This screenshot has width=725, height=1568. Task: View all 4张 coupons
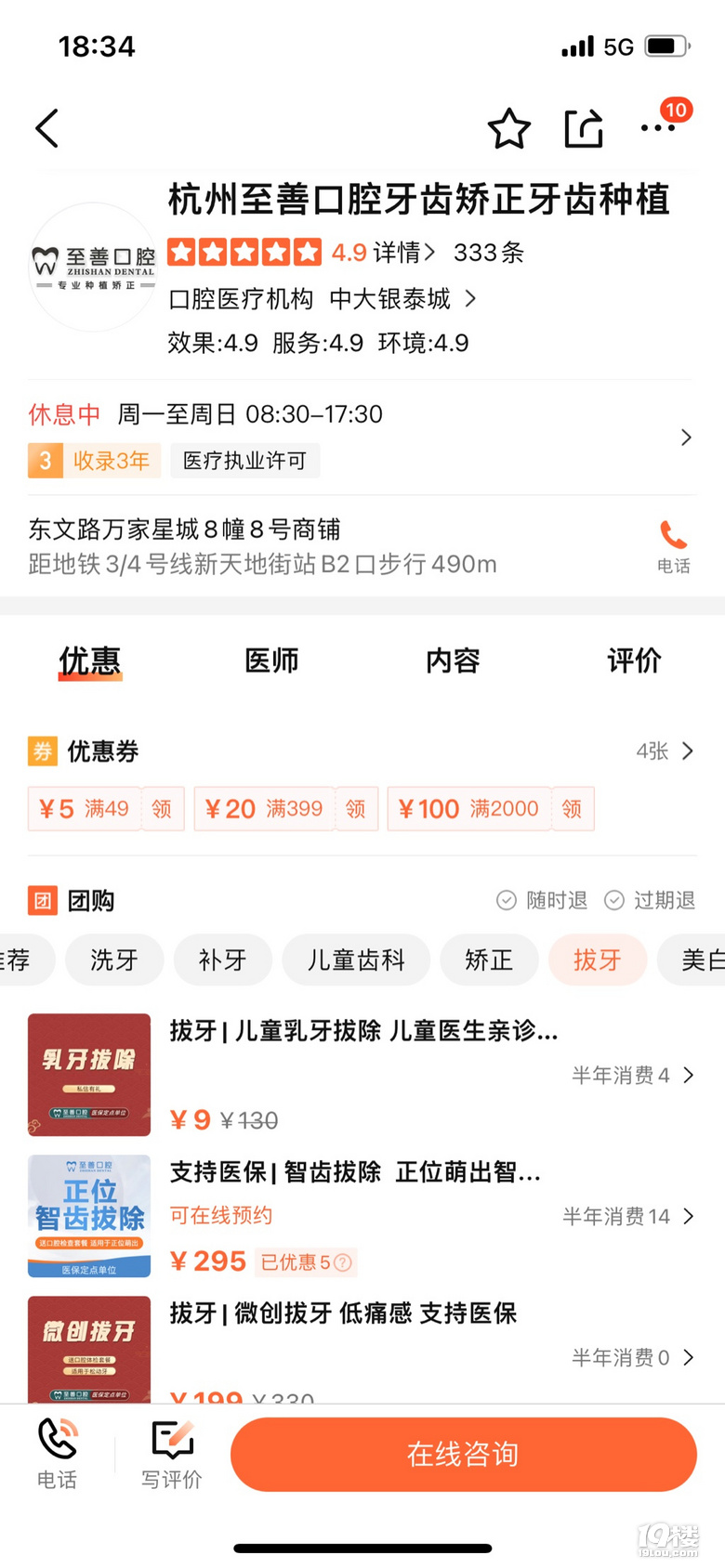[x=666, y=751]
